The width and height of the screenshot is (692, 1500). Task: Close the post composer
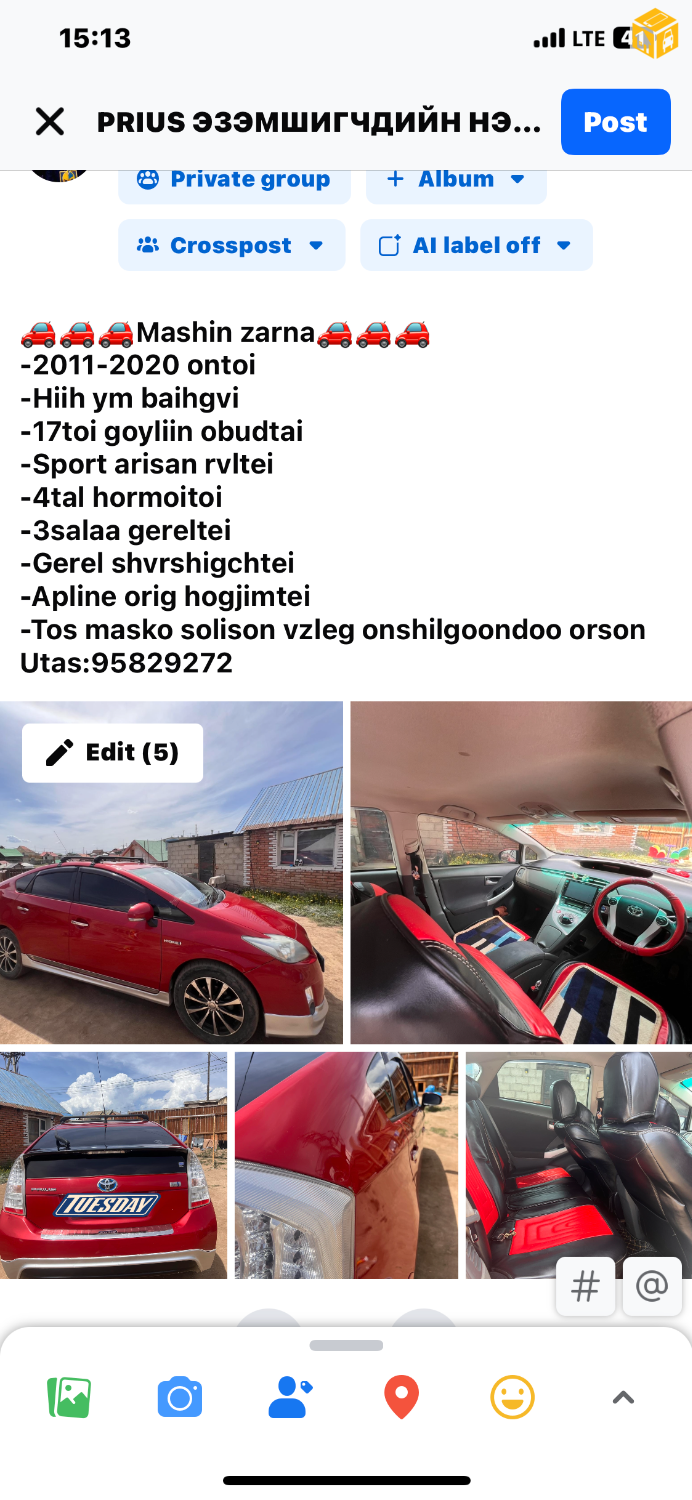49,122
